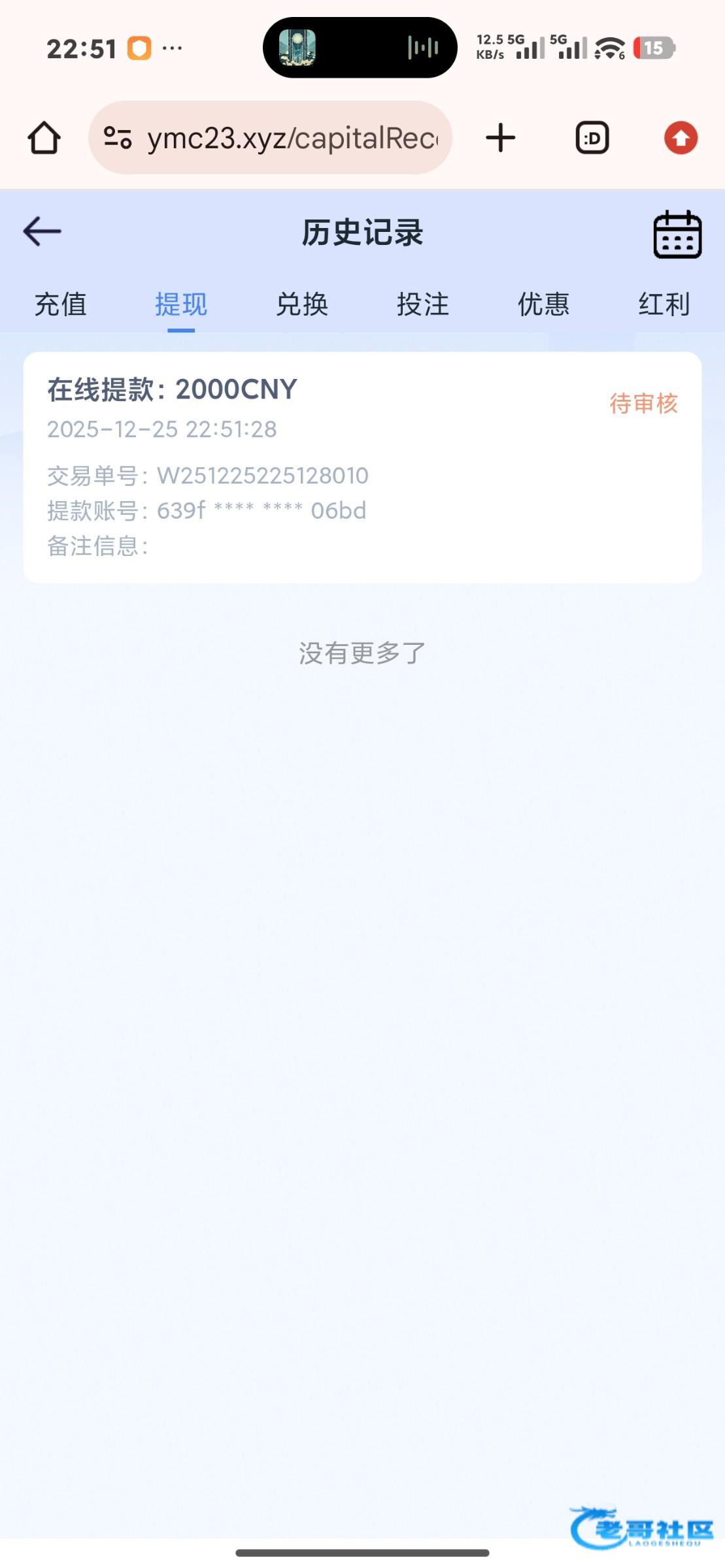This screenshot has height=1568, width=725.
Task: Open the 投注 tab
Action: point(423,304)
